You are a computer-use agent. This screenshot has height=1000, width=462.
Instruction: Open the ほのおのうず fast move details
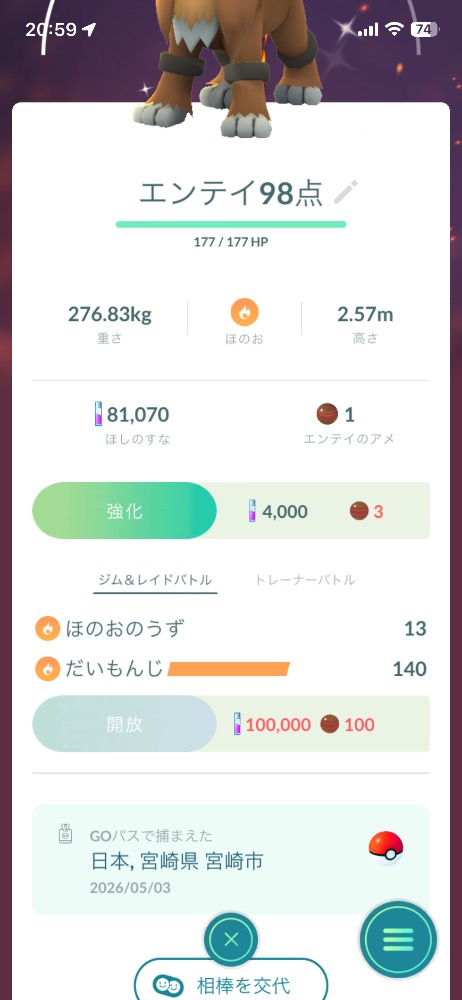point(230,629)
